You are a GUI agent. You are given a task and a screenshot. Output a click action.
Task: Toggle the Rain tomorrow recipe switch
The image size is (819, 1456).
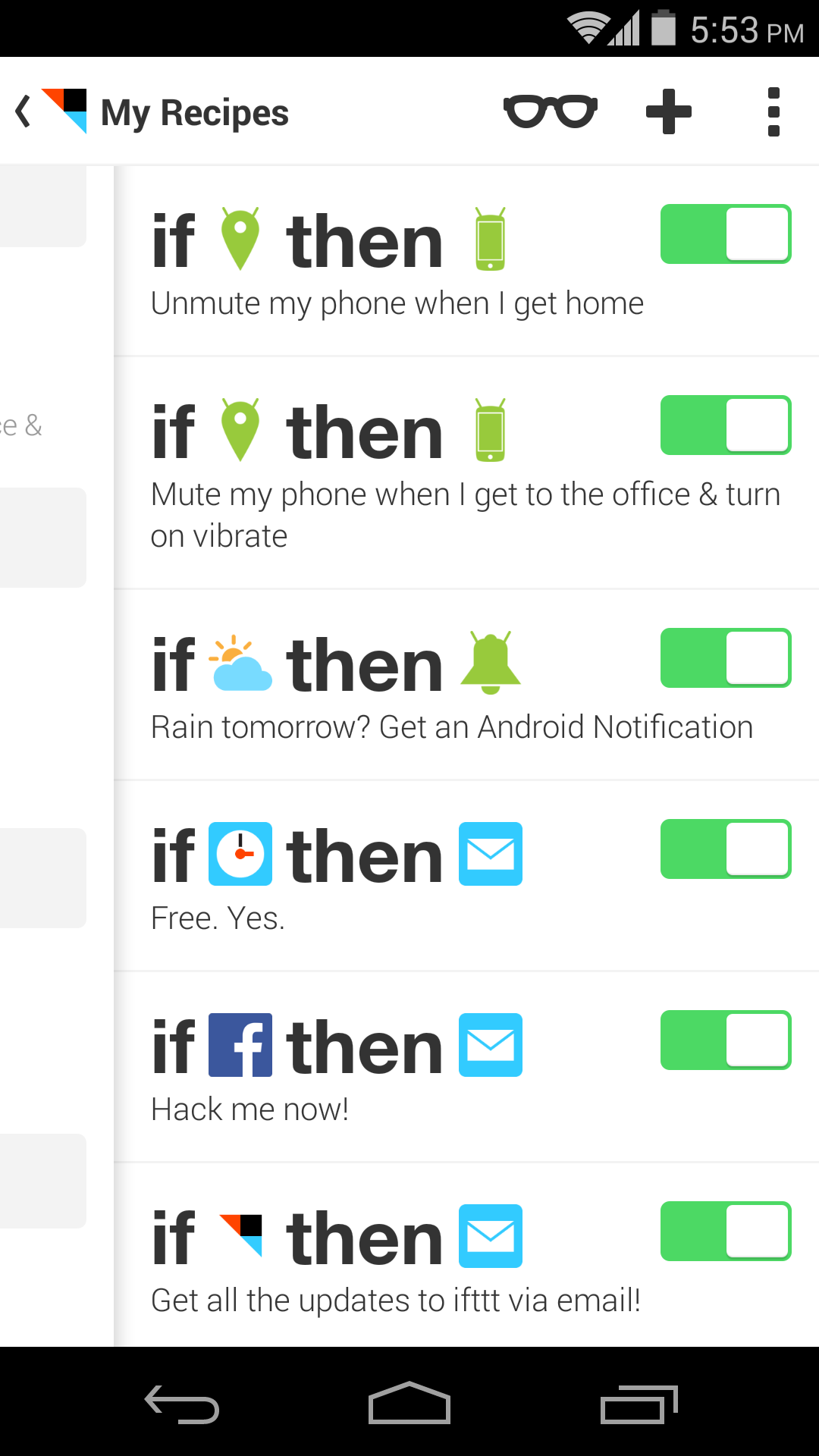[726, 657]
